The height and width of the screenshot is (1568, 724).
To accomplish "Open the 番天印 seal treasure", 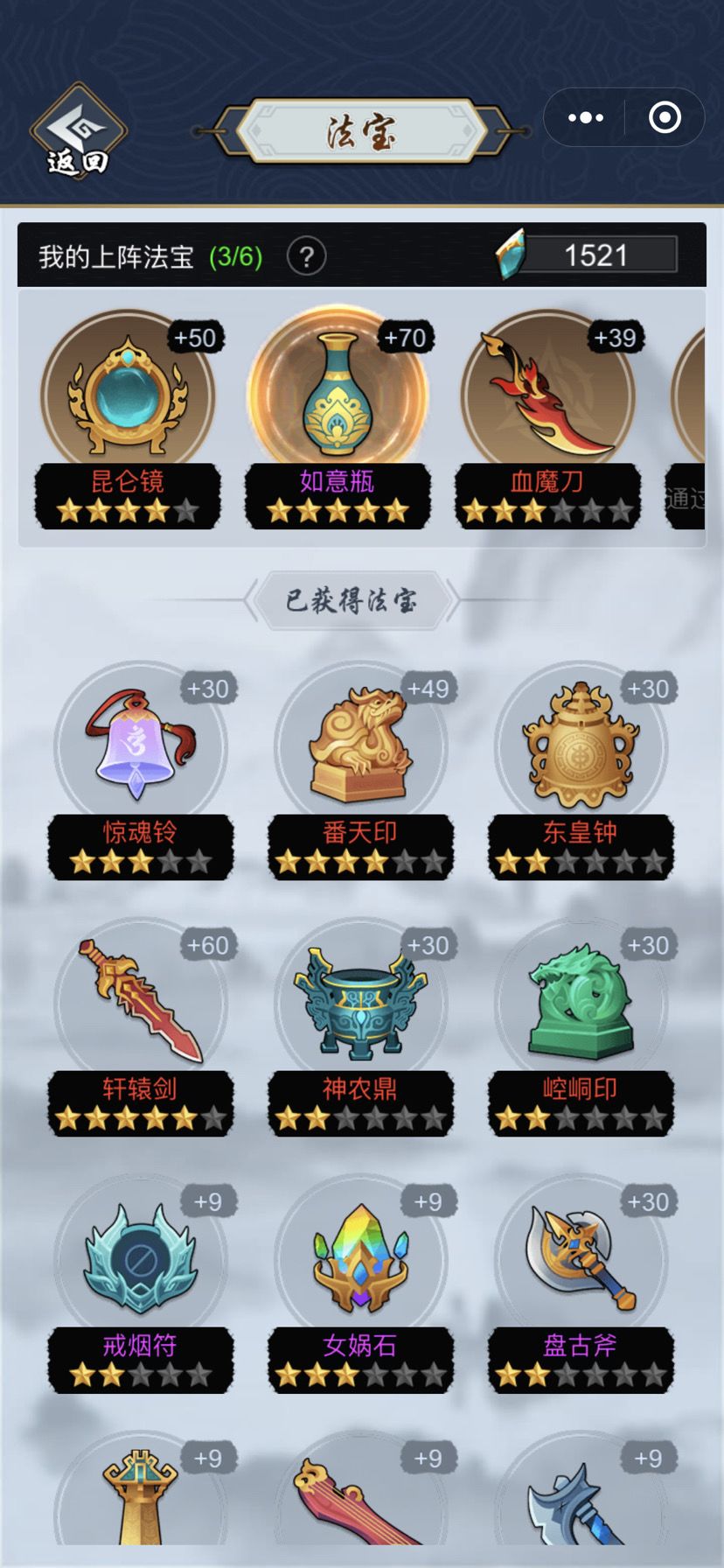I will click(x=360, y=748).
